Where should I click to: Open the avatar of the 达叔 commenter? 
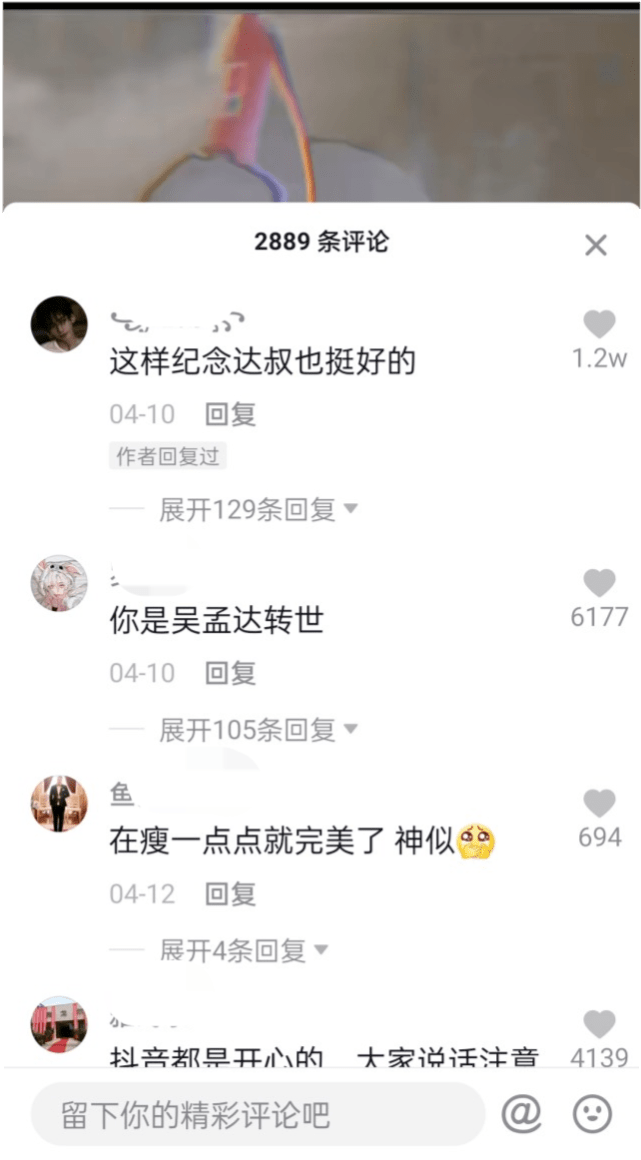pyautogui.click(x=59, y=324)
